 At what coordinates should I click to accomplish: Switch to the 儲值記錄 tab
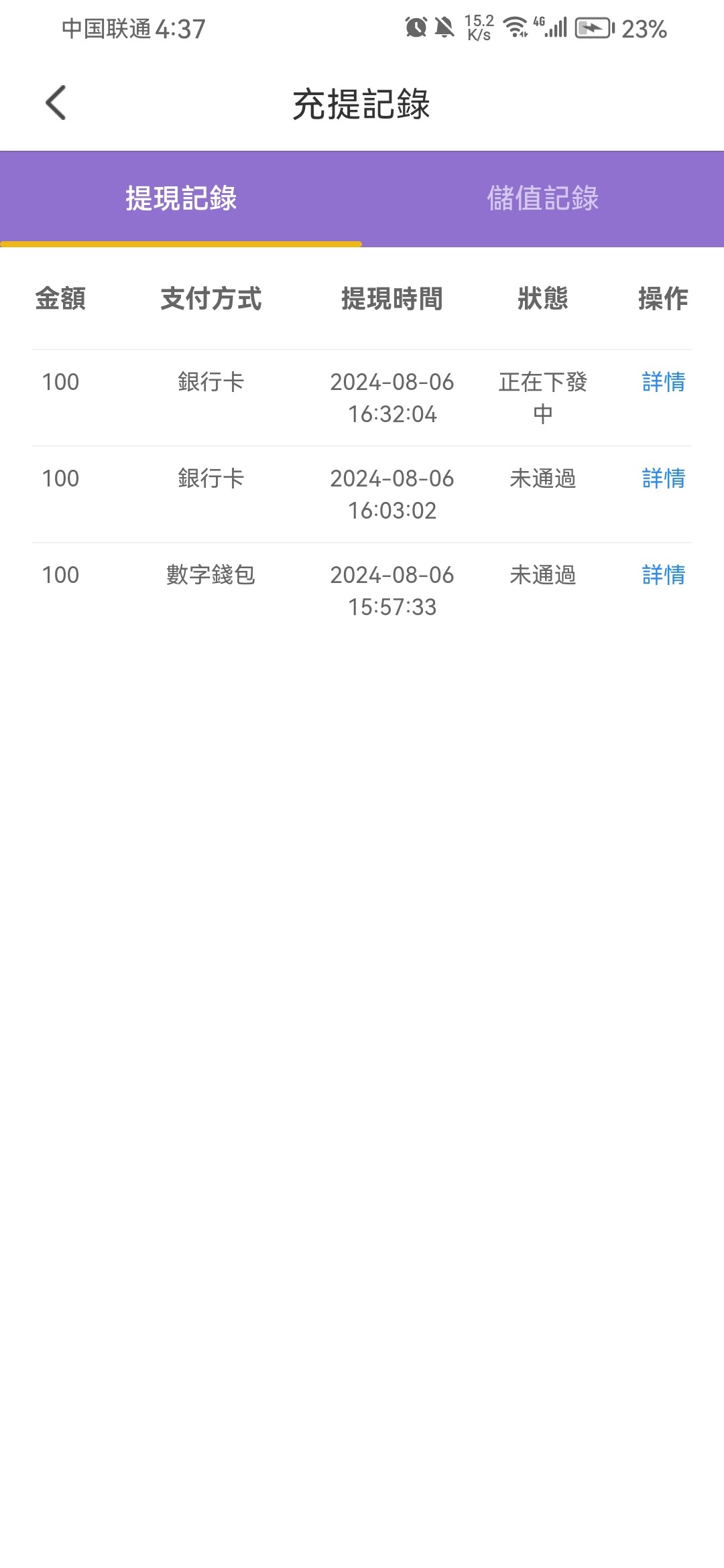pos(543,199)
